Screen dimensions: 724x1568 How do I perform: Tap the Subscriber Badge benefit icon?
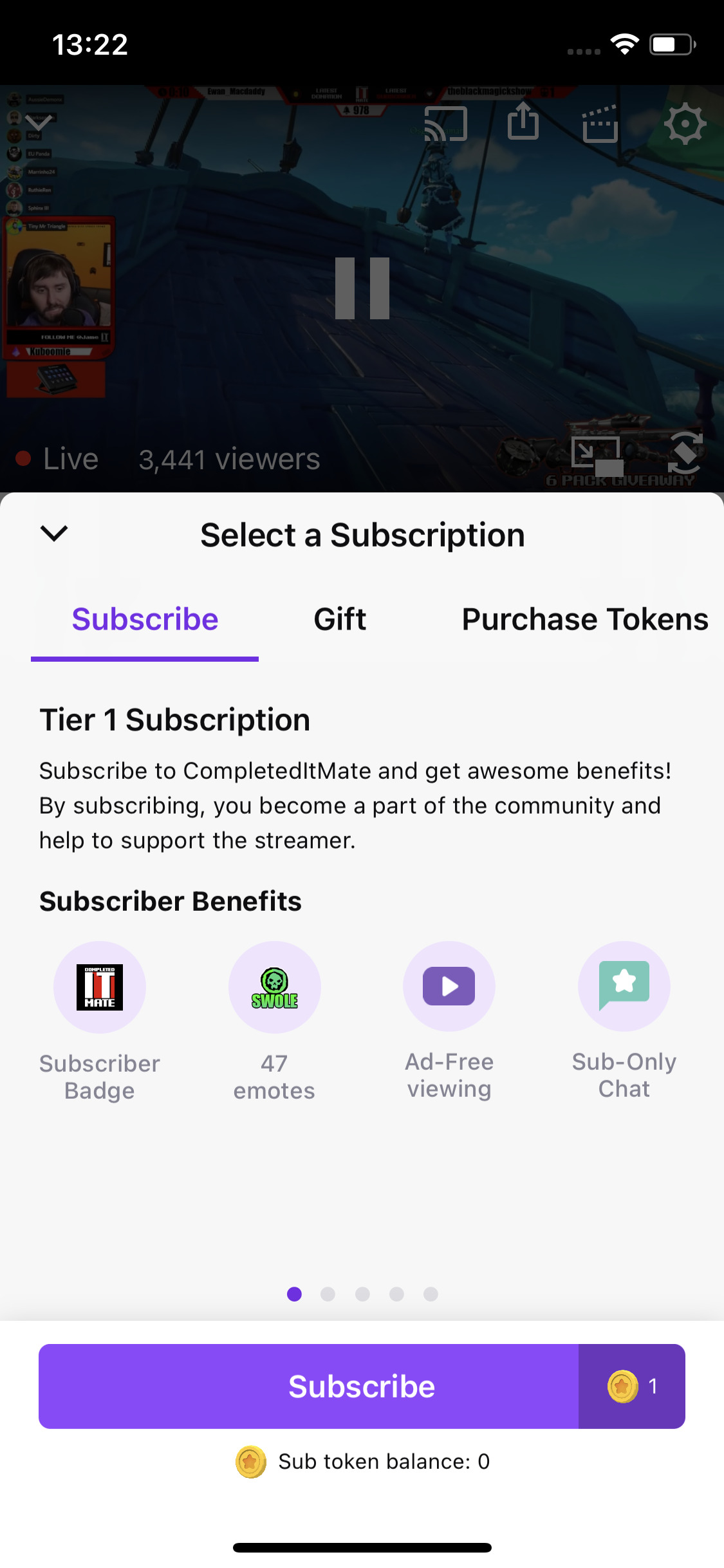[x=100, y=987]
